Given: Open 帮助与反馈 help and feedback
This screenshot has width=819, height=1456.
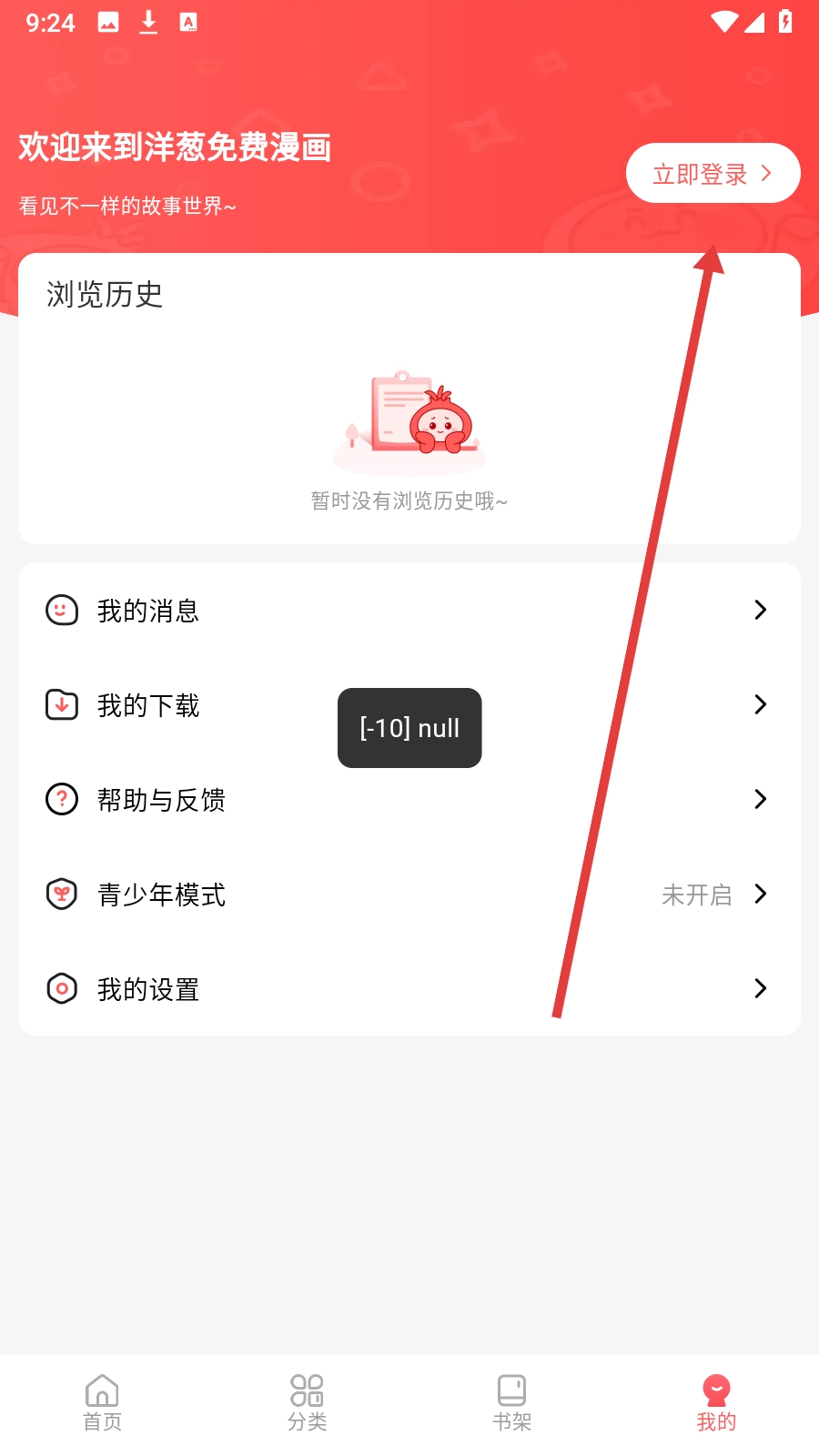Looking at the screenshot, I should coord(161,800).
